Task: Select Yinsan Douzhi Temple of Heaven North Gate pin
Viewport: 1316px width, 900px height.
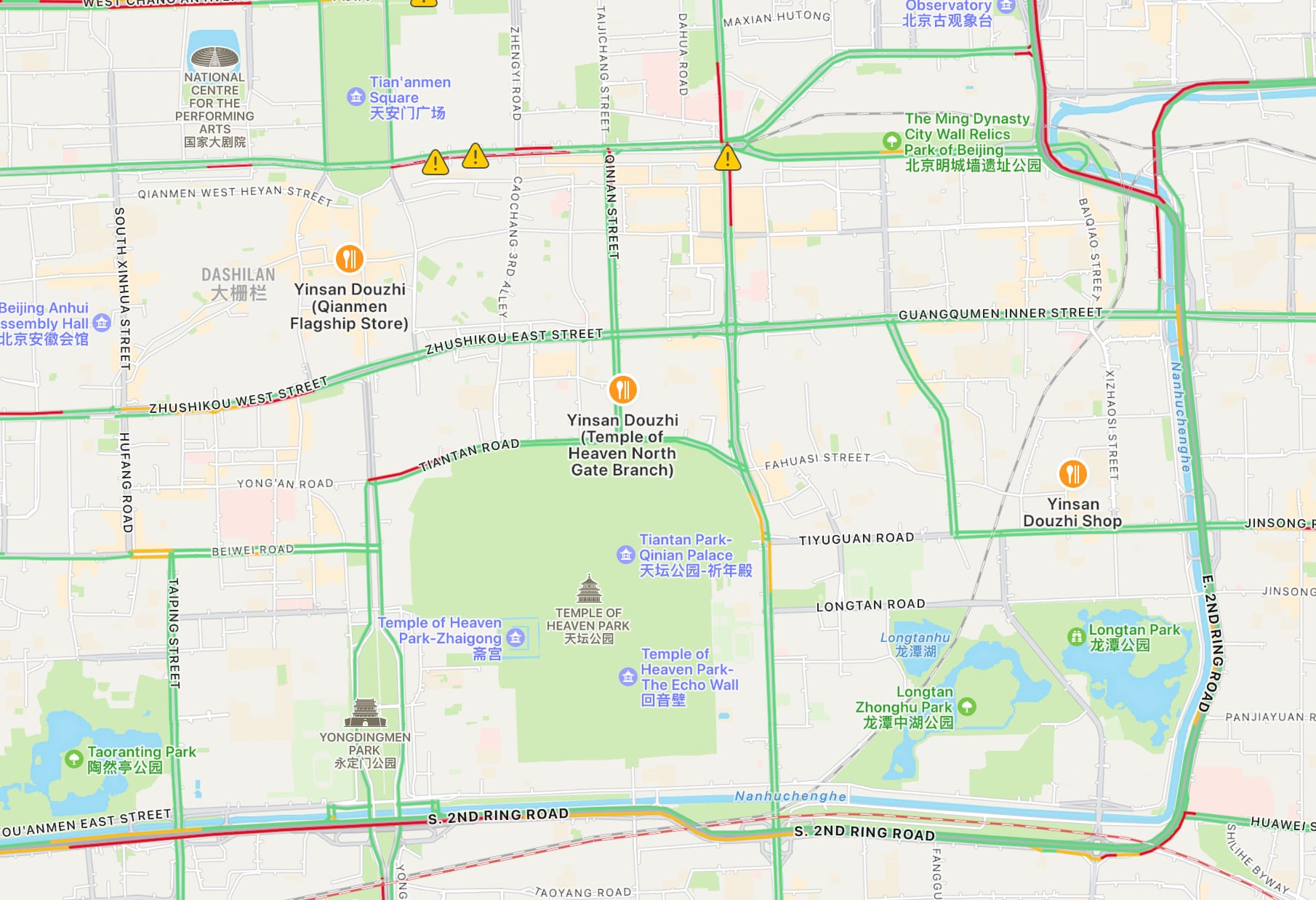Action: click(622, 390)
